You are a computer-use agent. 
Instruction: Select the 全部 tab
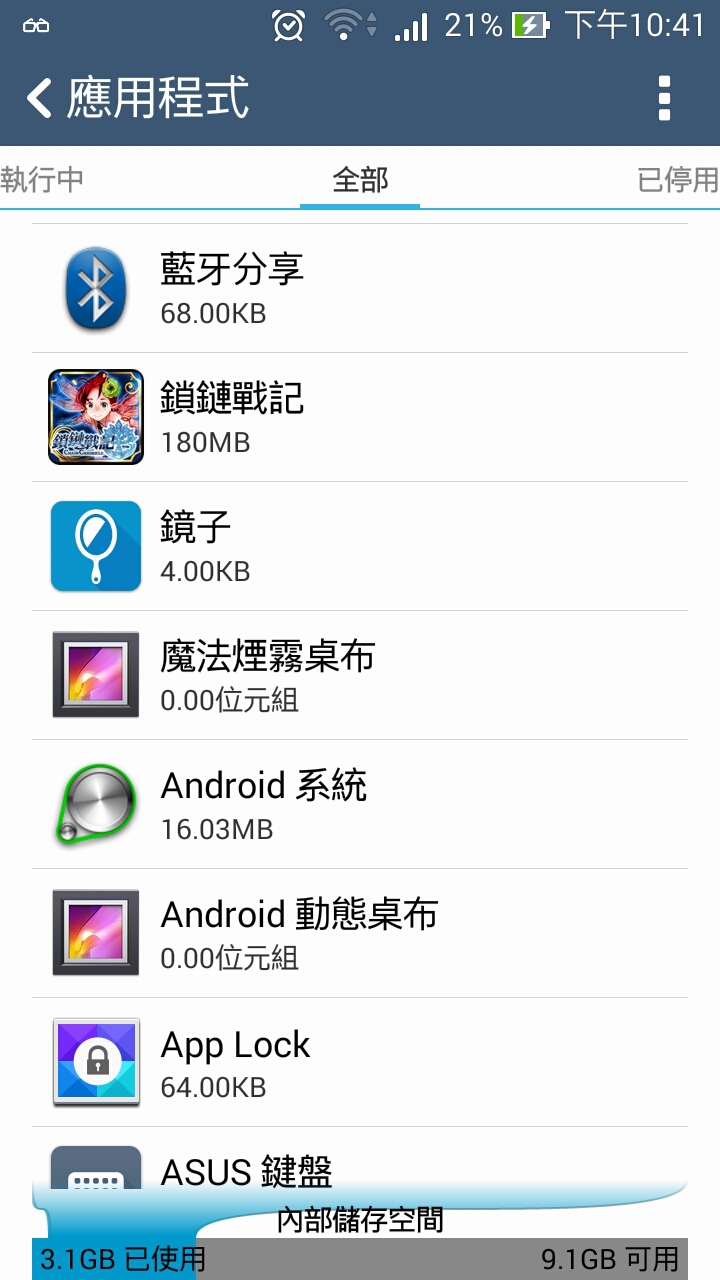pos(360,180)
